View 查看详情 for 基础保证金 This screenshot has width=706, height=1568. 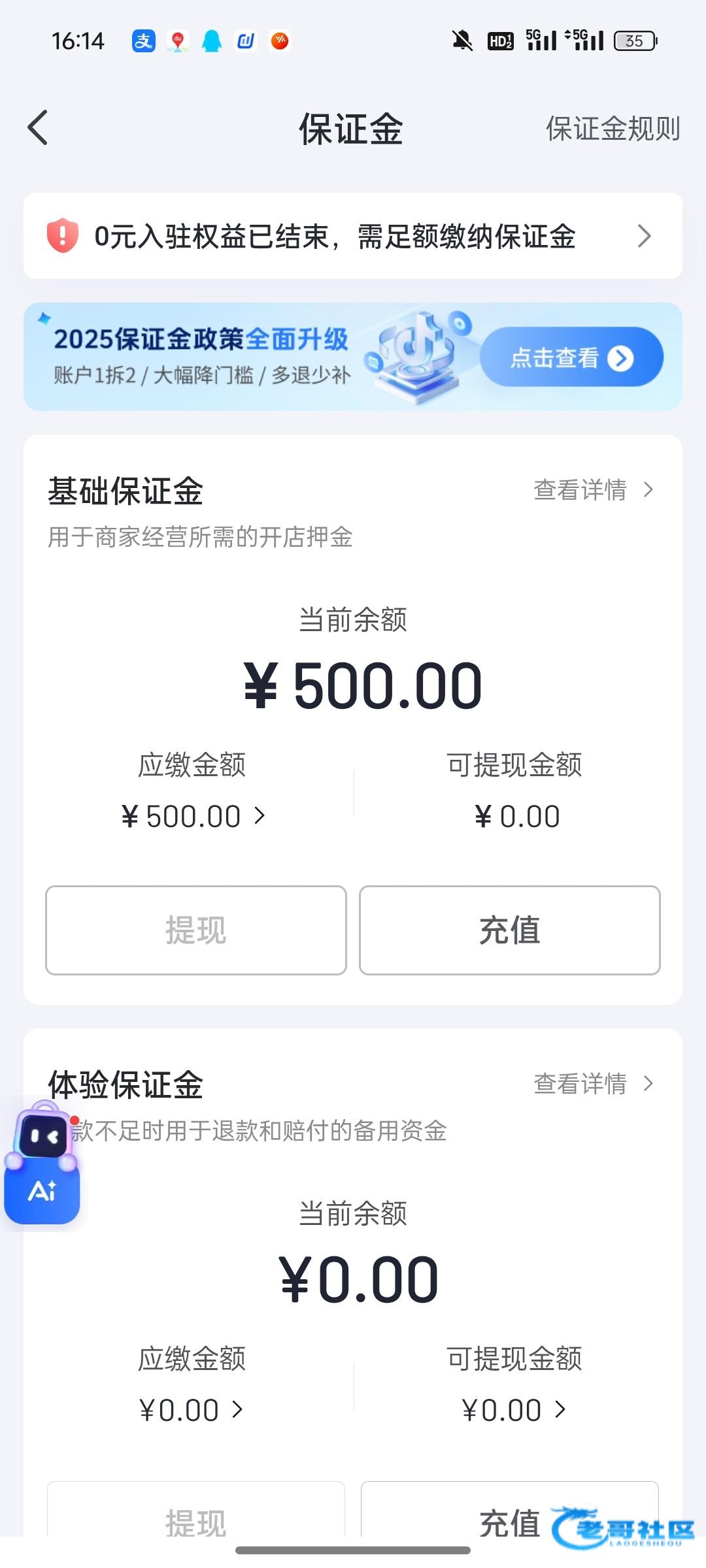593,489
